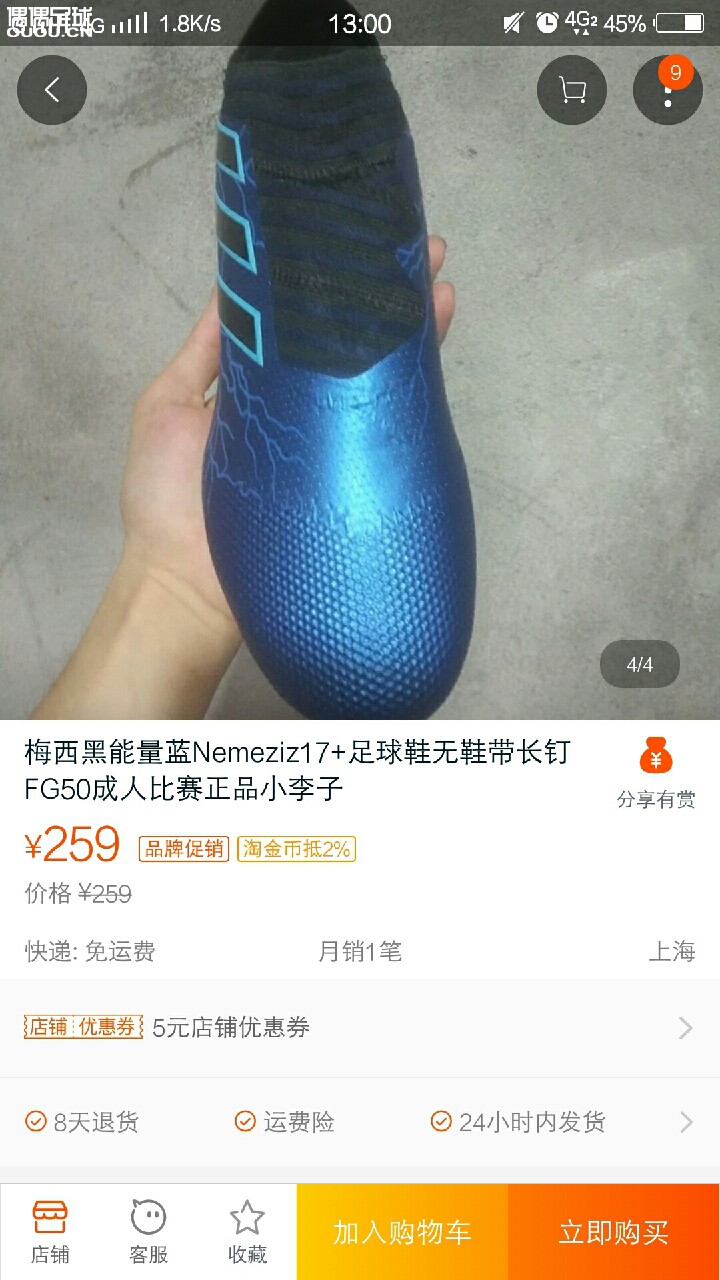This screenshot has height=1280, width=720.
Task: Go back using the top-left arrow
Action: (x=52, y=91)
